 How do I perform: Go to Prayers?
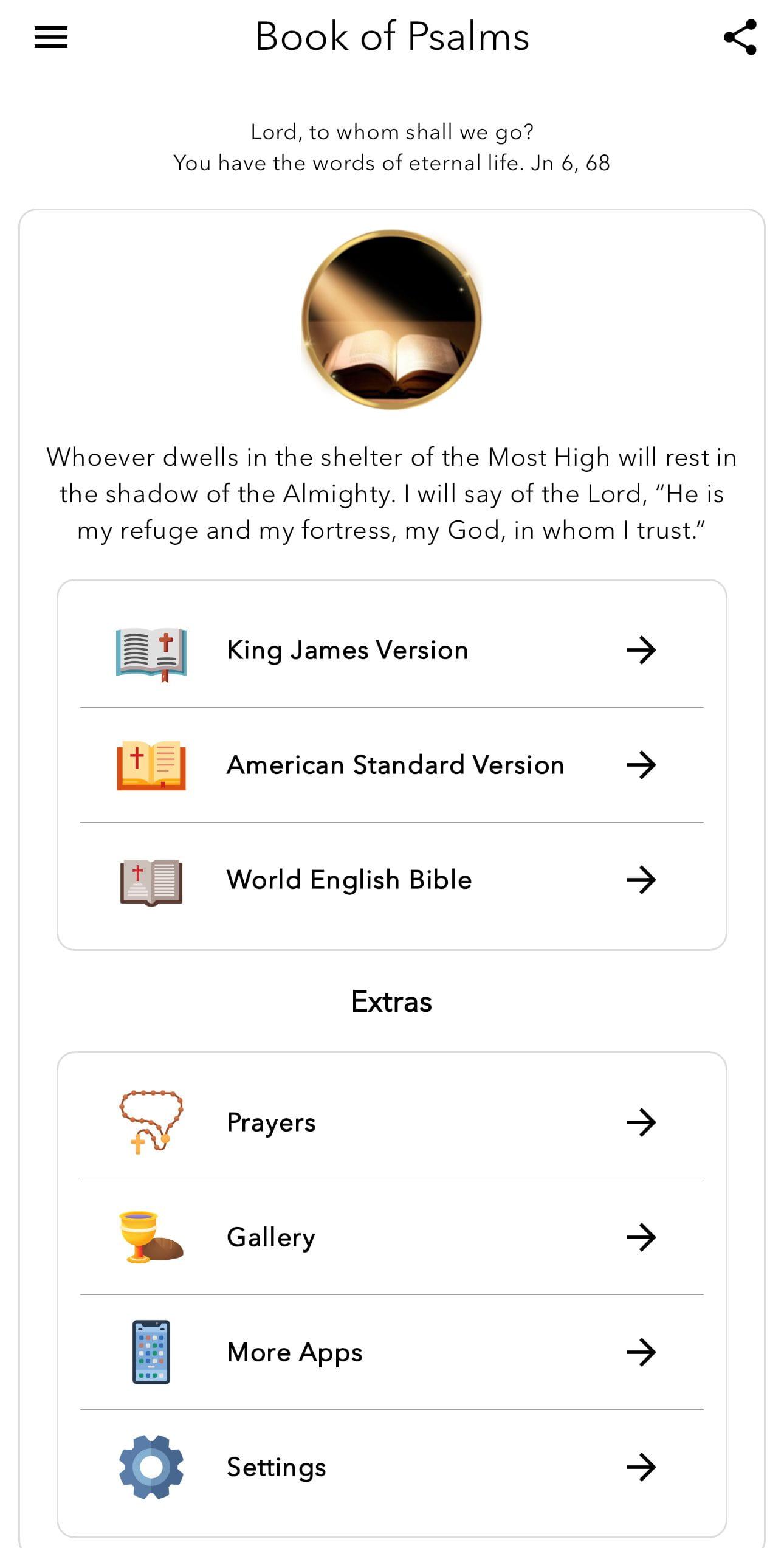coord(392,1122)
